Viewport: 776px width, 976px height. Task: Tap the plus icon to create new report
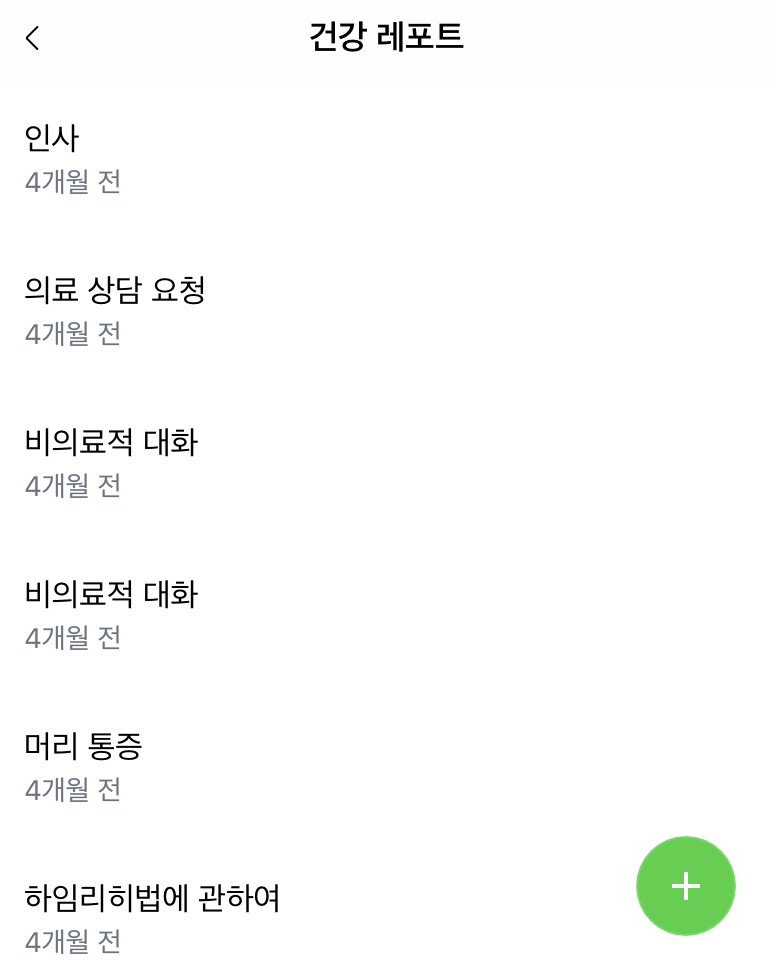coord(685,885)
